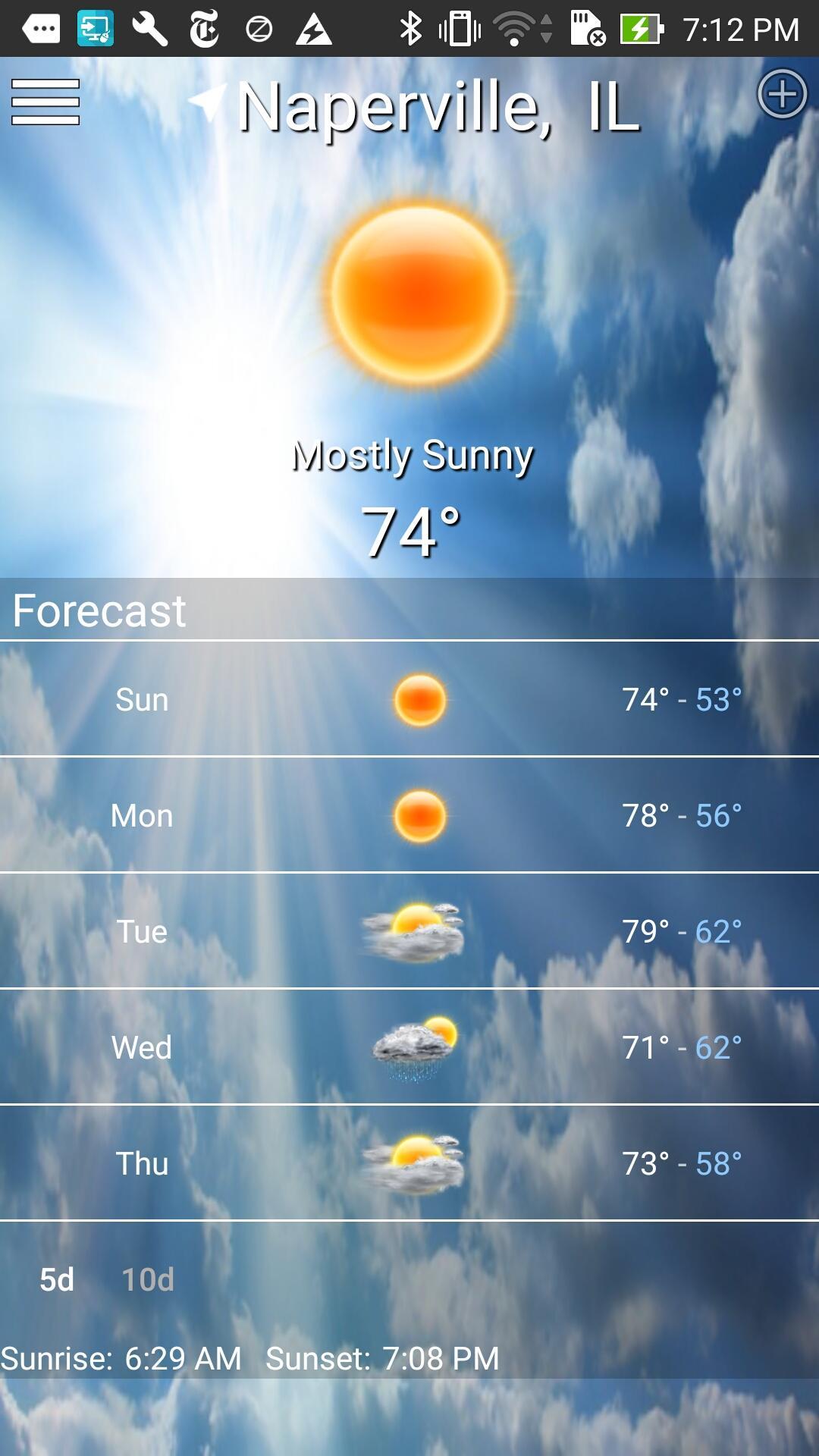Screen dimensions: 819x1456
Task: Select the 5d forecast tab
Action: click(x=57, y=1280)
